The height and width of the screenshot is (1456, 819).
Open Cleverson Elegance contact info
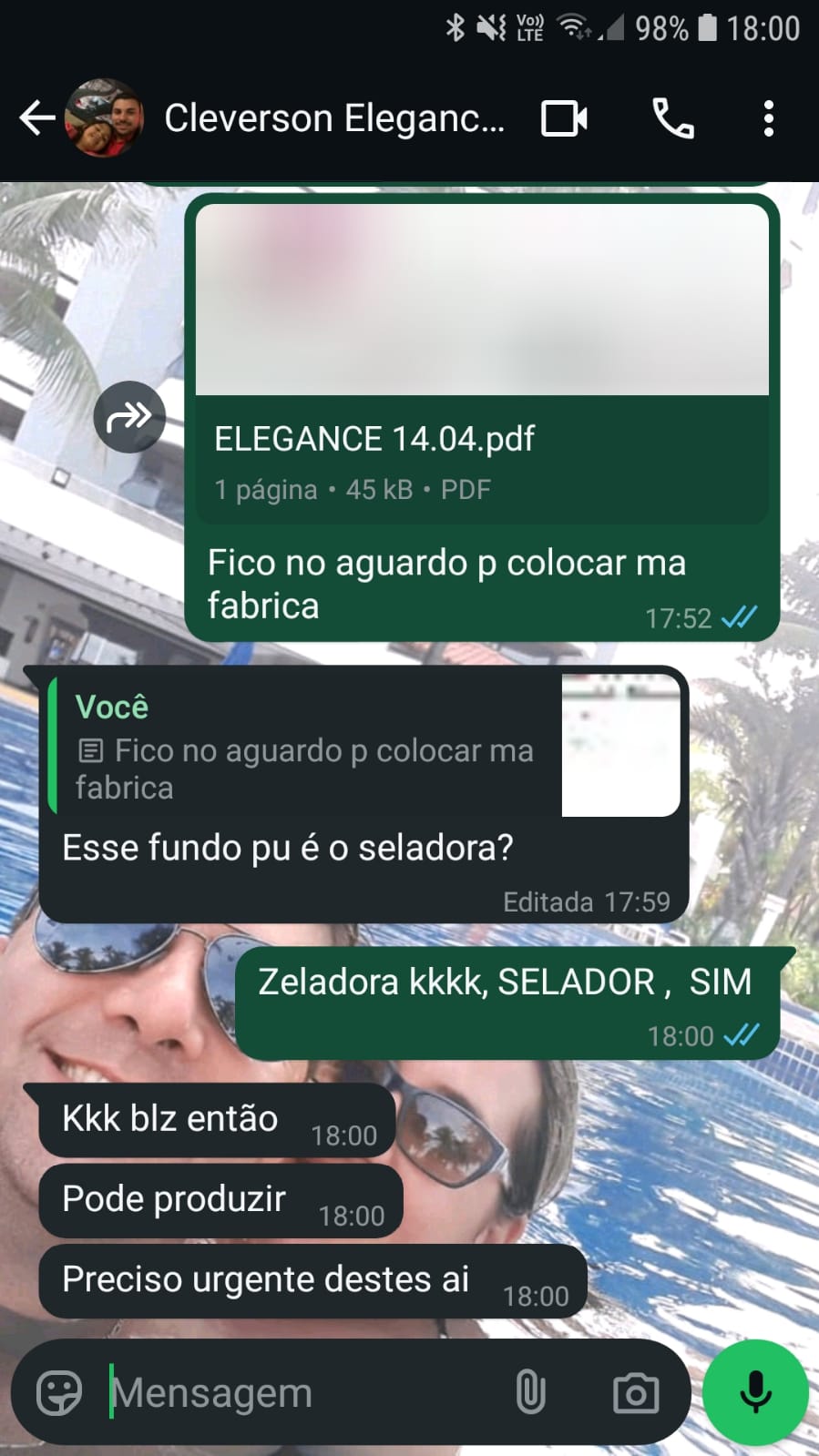pyautogui.click(x=333, y=118)
